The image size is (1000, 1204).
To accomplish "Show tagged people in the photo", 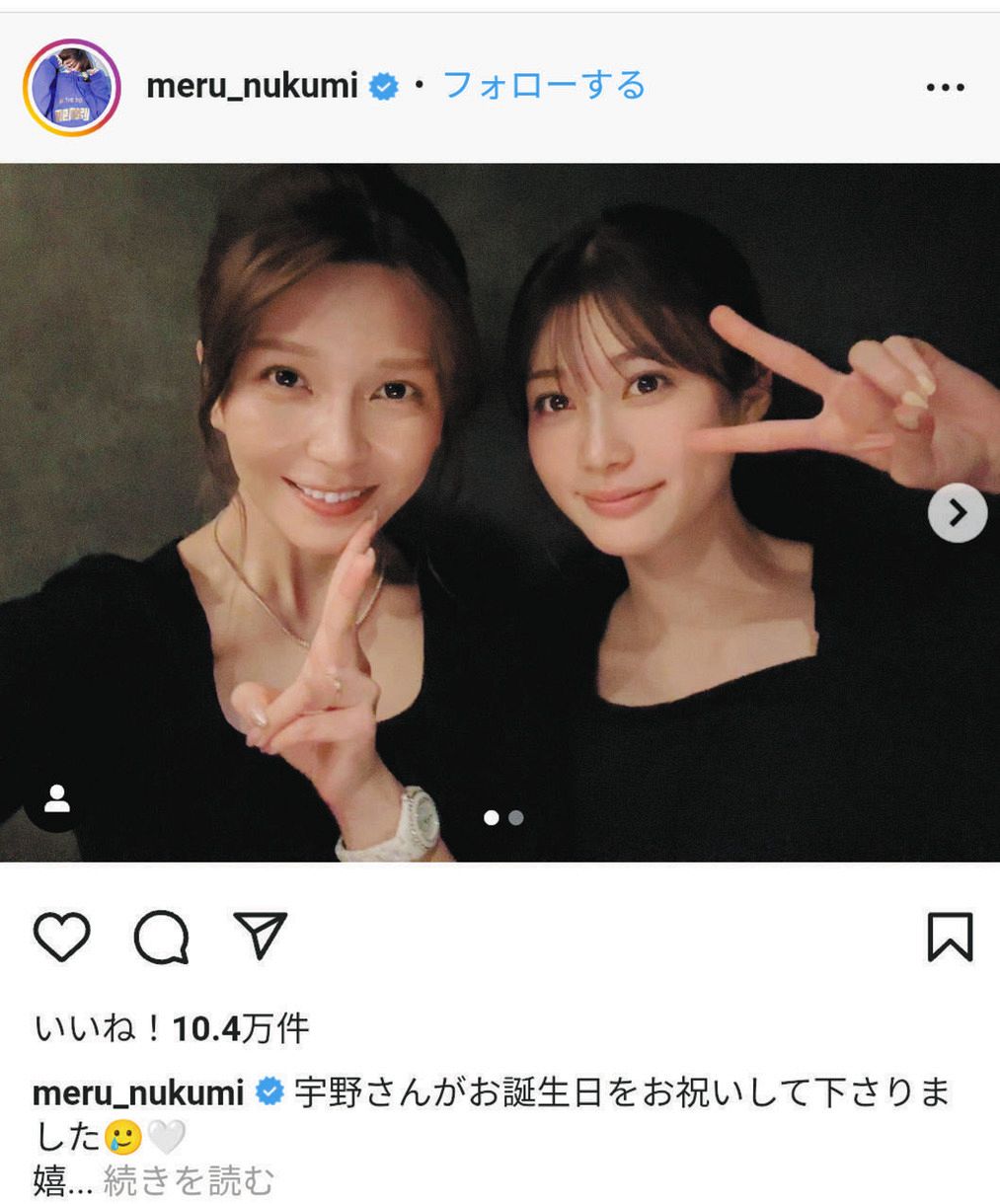I will 57,799.
